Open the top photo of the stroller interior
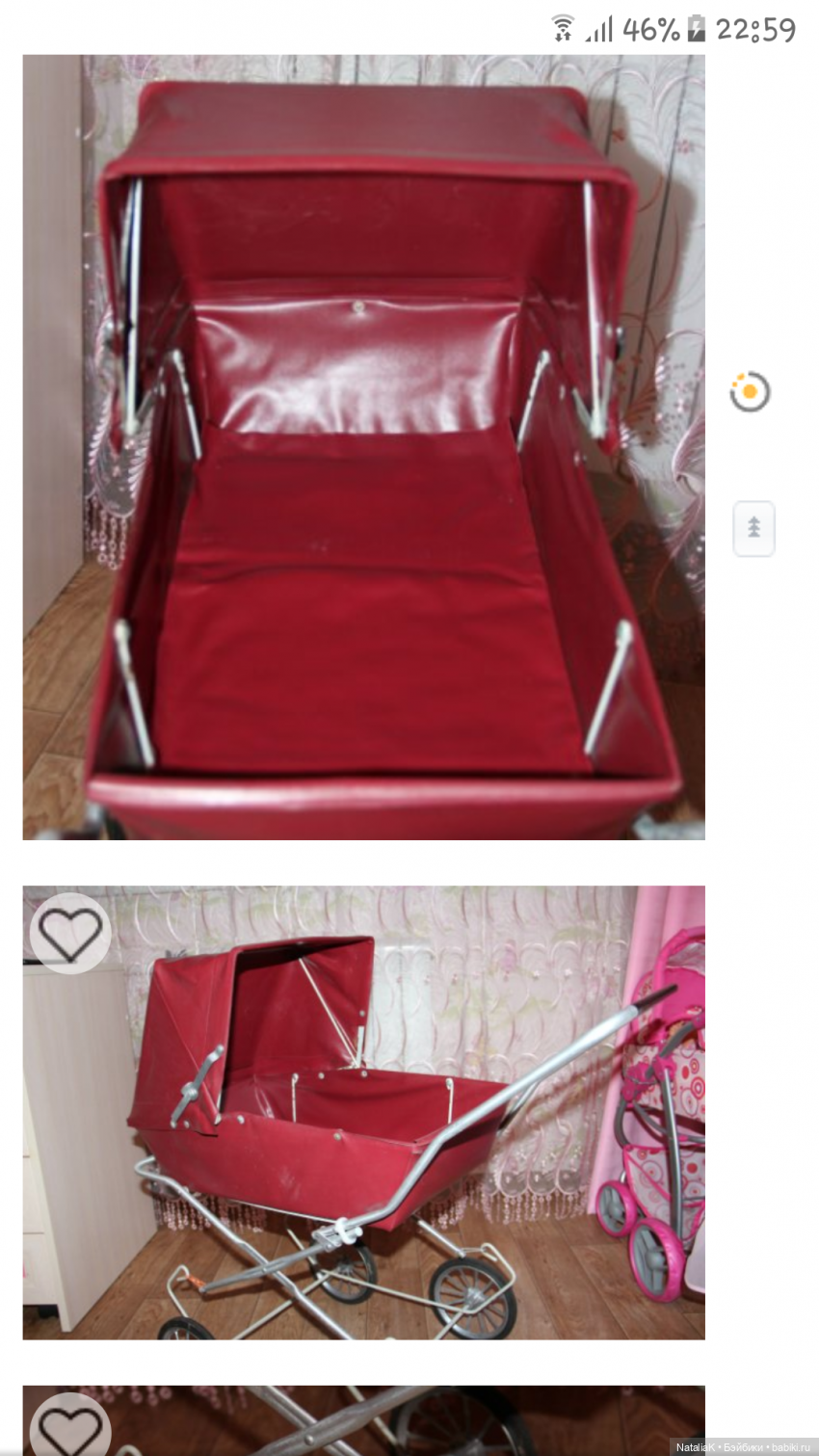The image size is (819, 1456). click(x=363, y=446)
